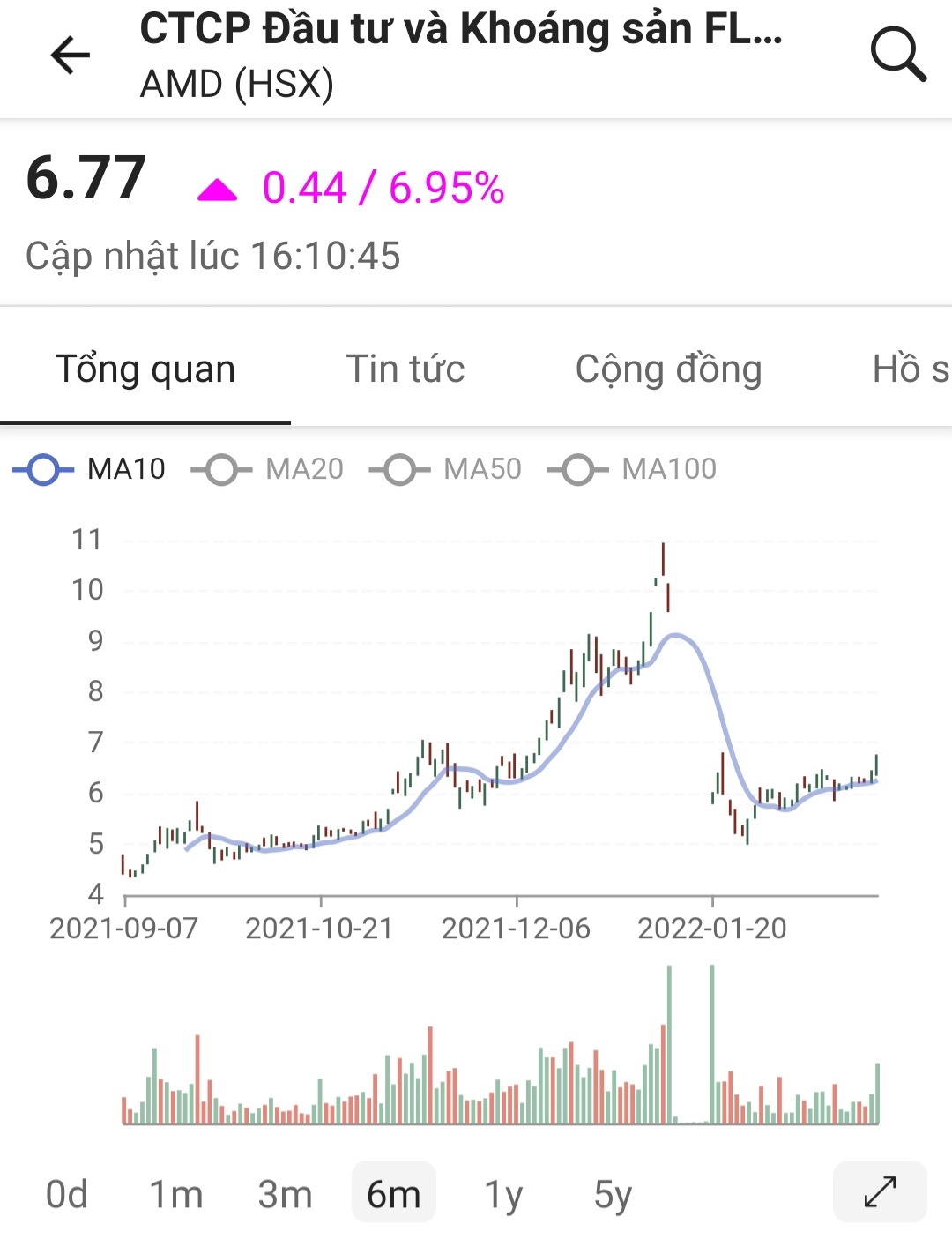This screenshot has width=952, height=1254.
Task: Open the search magnifier icon
Action: 897,55
